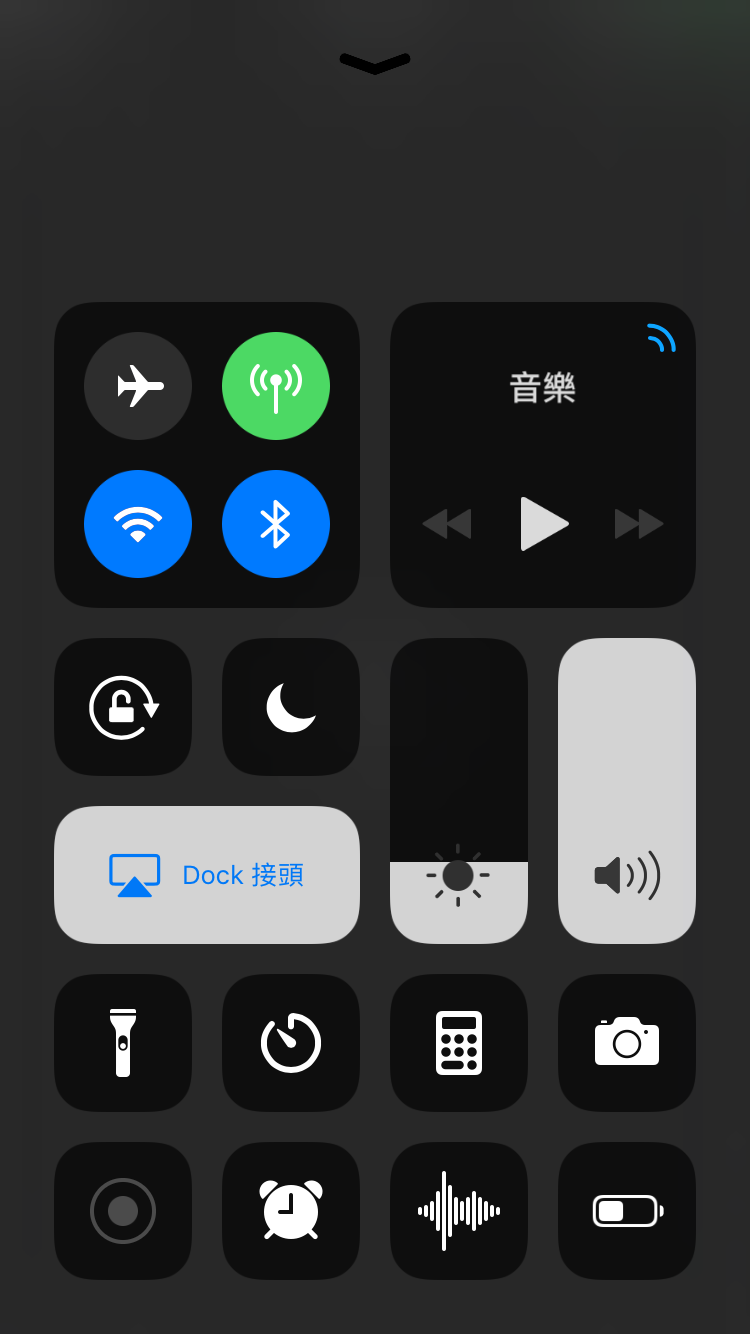Open Voice Memos
This screenshot has height=1334, width=750.
[x=459, y=1211]
